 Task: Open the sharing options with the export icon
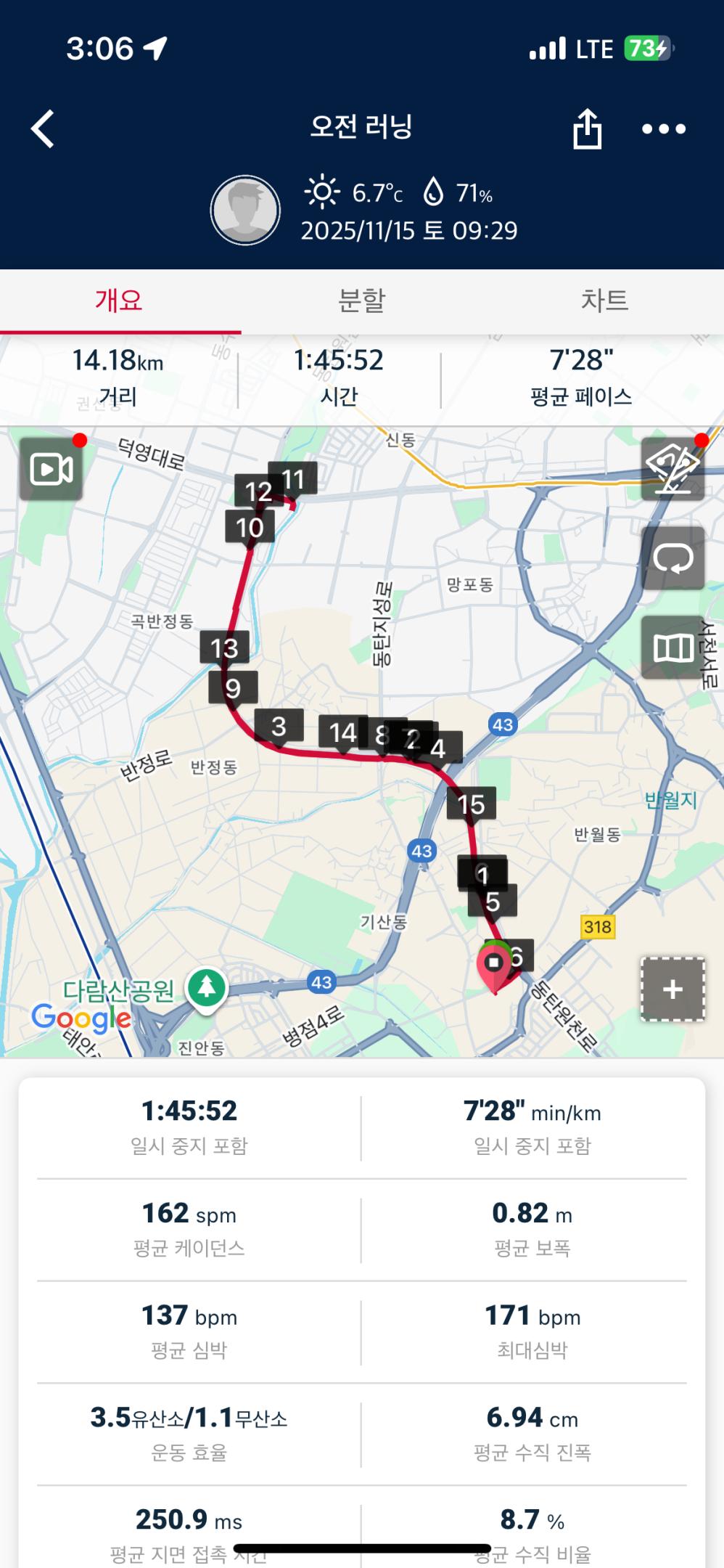click(589, 129)
